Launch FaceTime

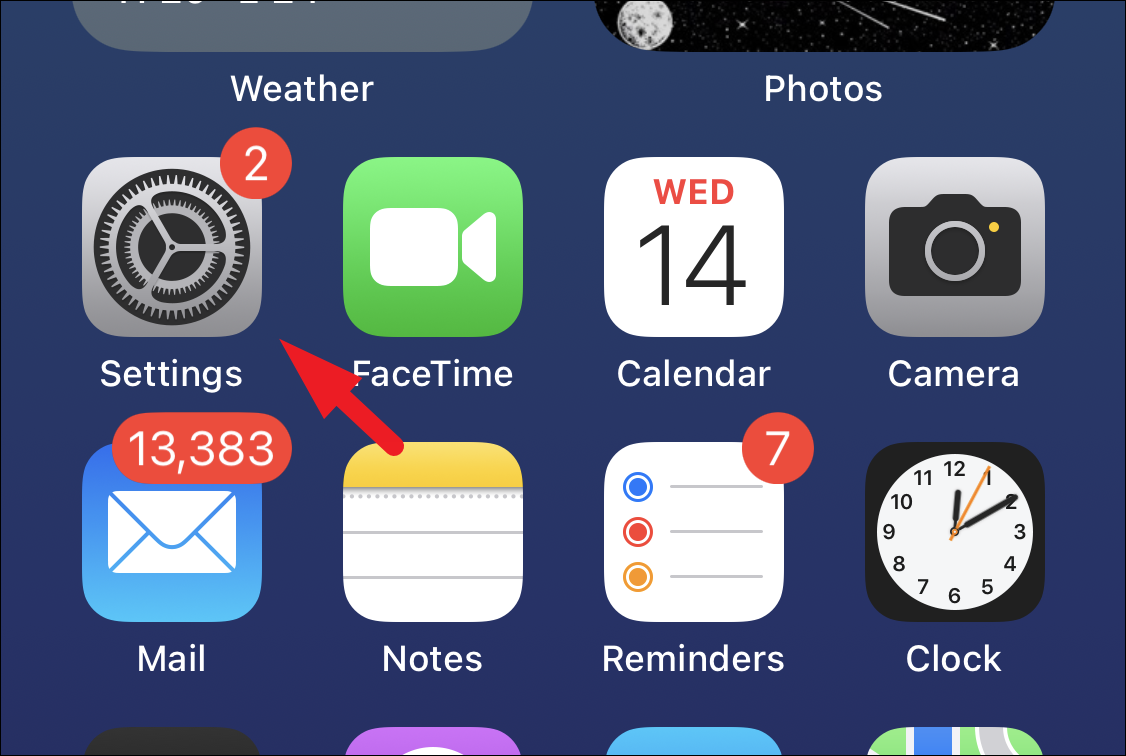(433, 247)
